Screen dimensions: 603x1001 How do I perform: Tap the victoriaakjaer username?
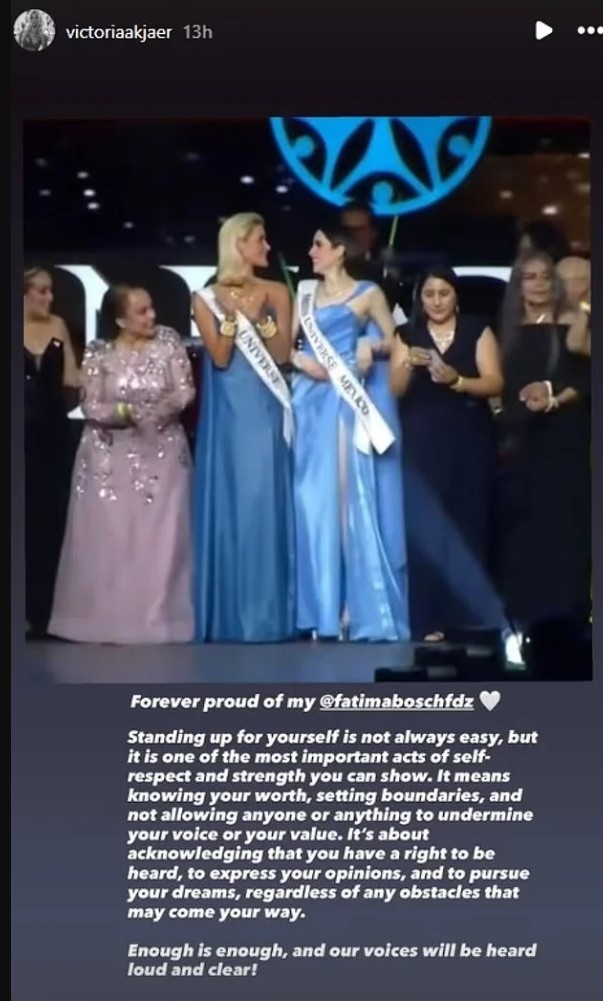pyautogui.click(x=119, y=32)
